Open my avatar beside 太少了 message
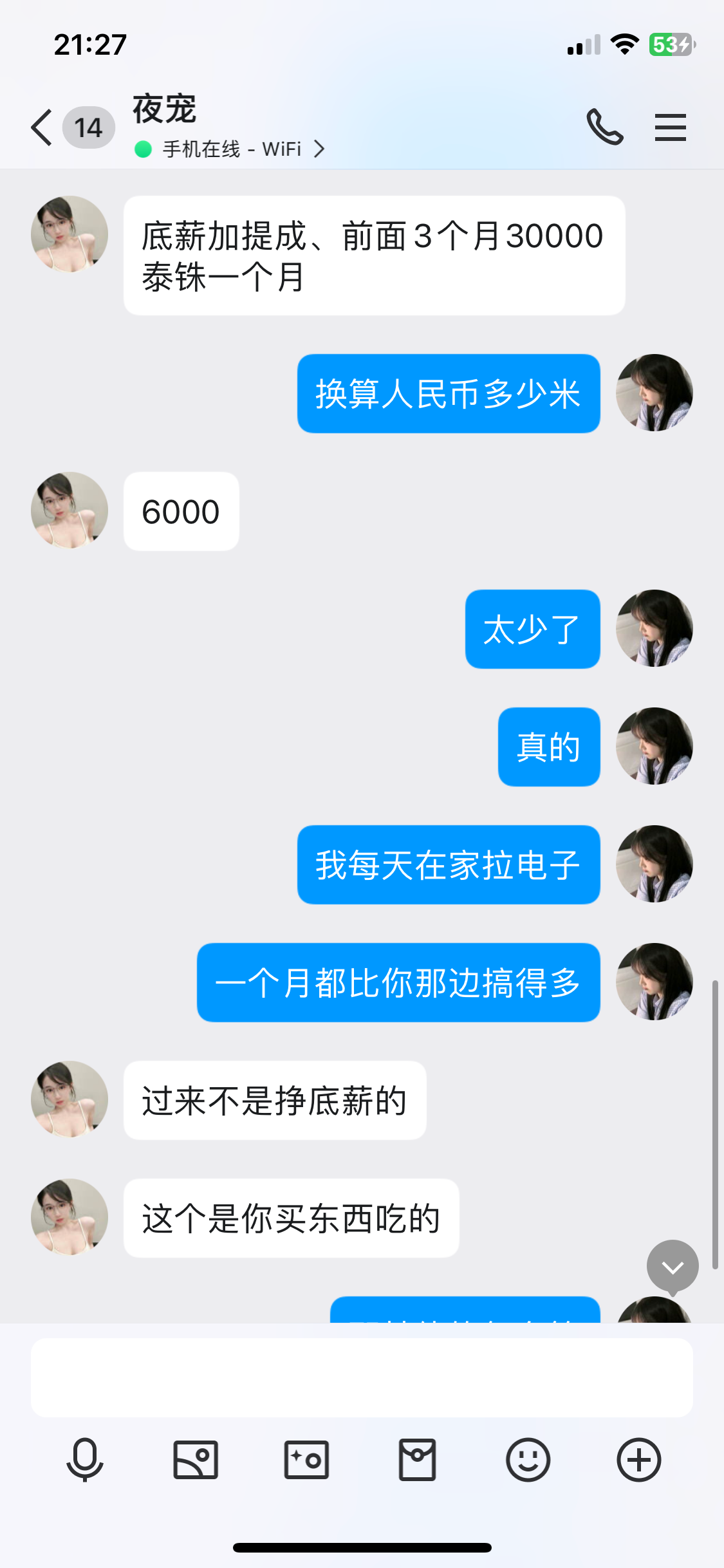724x1568 pixels. [x=654, y=628]
